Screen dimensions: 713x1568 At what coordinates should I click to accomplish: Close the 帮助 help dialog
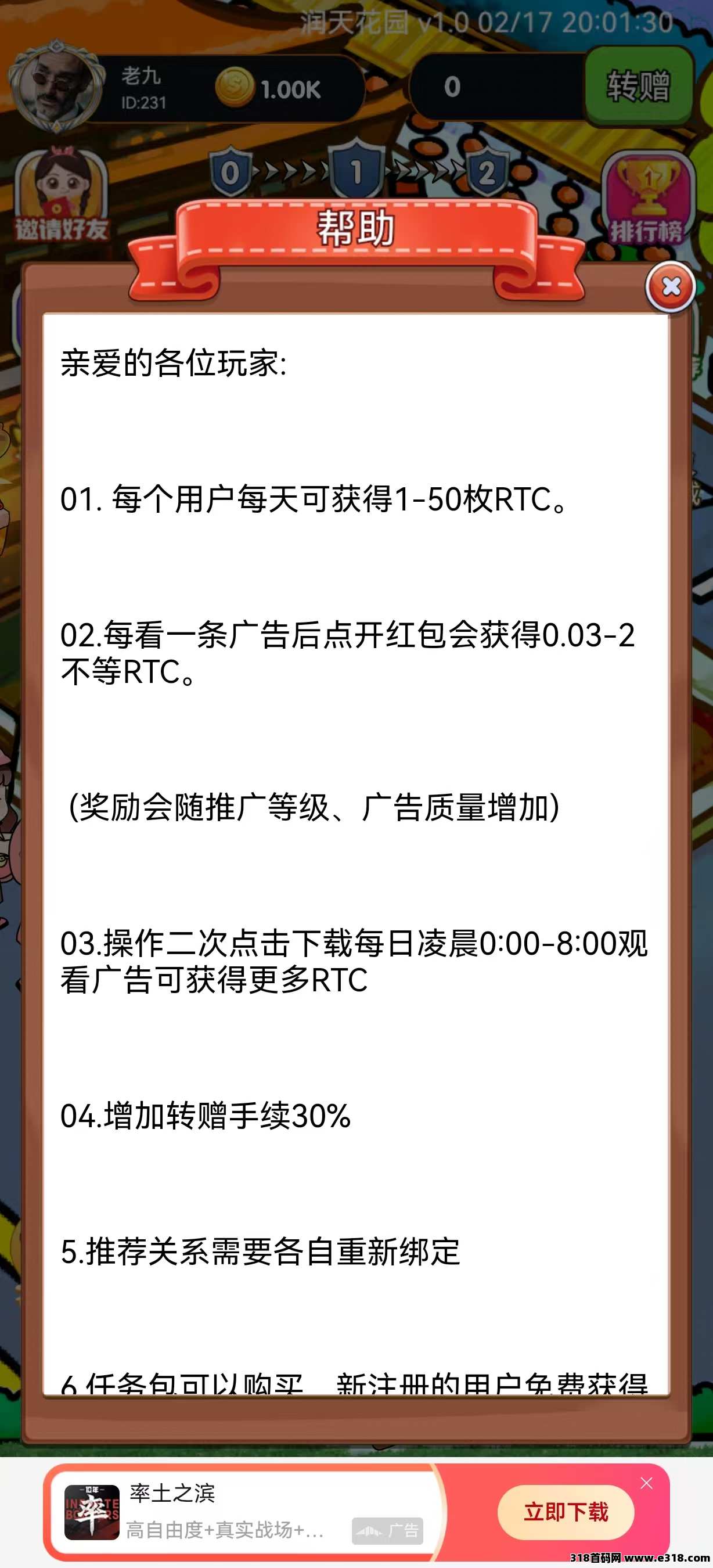click(671, 286)
